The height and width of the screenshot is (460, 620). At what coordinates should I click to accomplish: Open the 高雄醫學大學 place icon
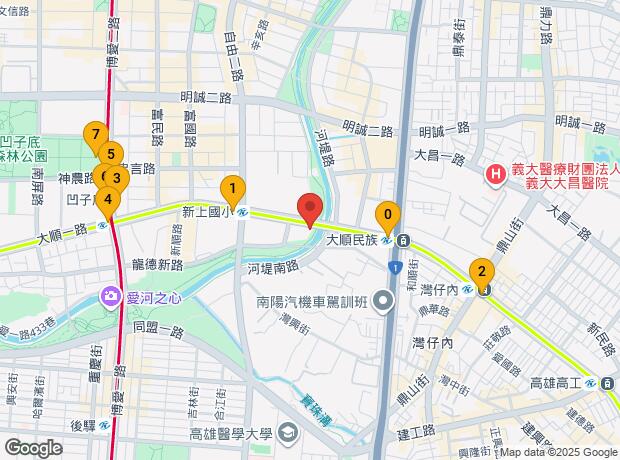pos(288,433)
